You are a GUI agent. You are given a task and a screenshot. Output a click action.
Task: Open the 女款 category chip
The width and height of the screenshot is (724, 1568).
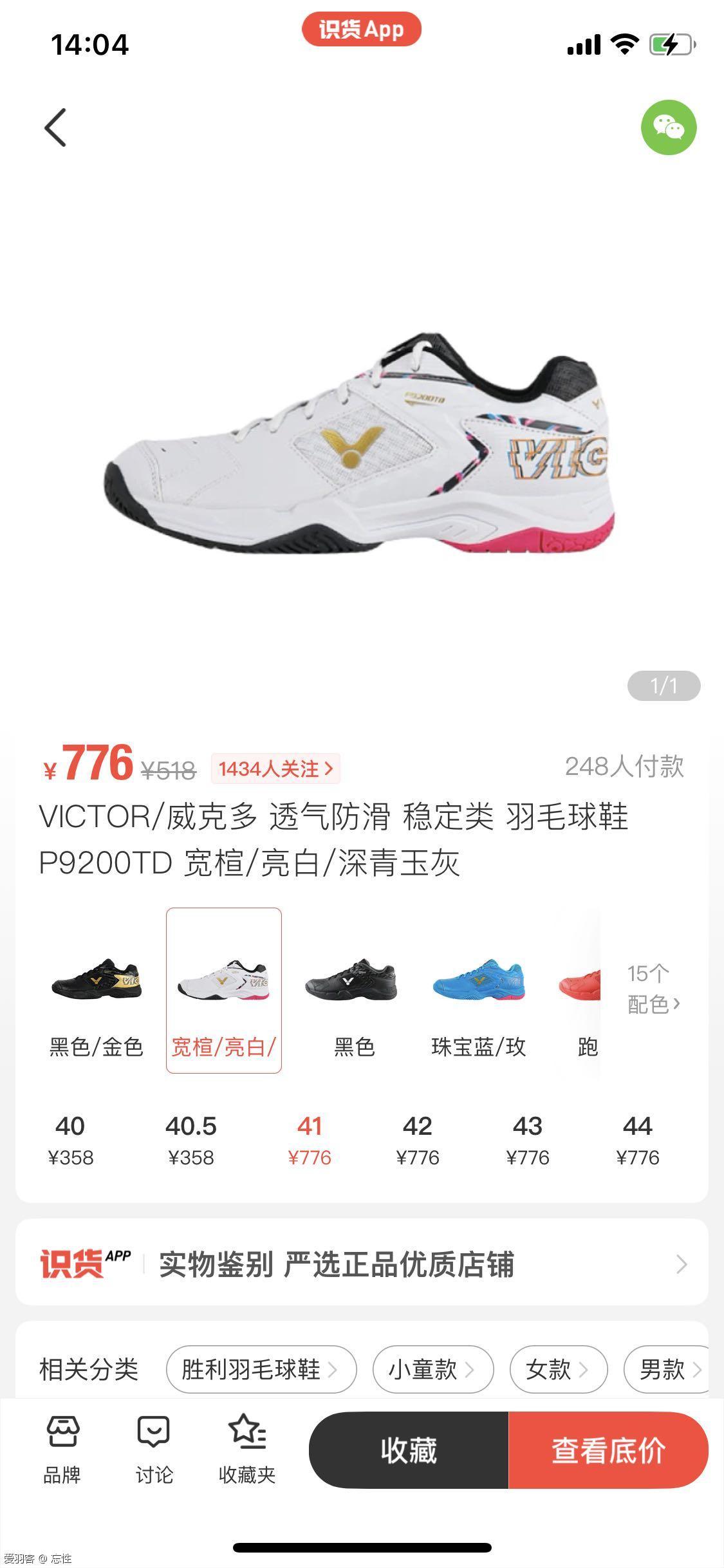[x=558, y=1369]
